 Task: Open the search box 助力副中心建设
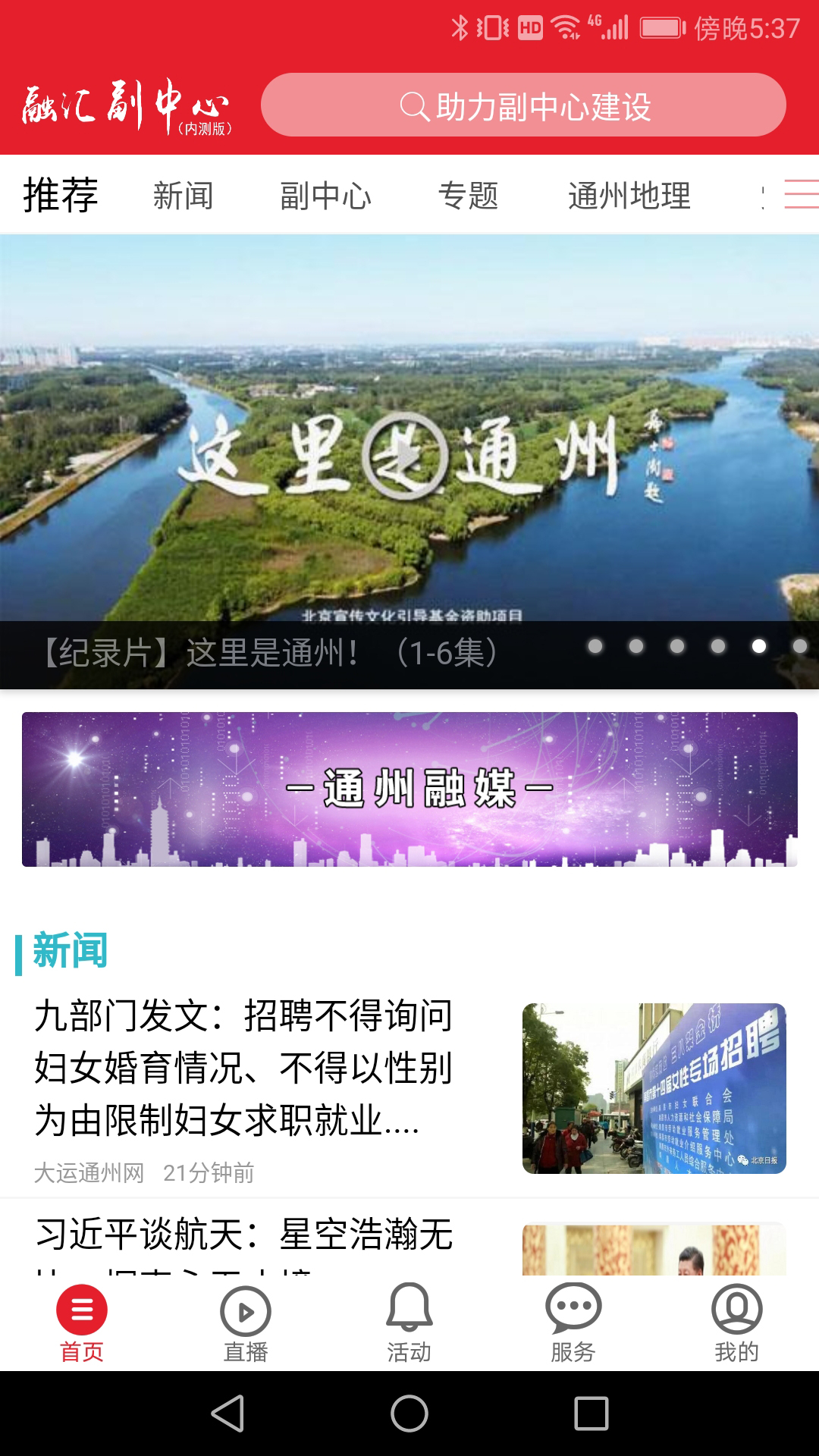tap(523, 105)
